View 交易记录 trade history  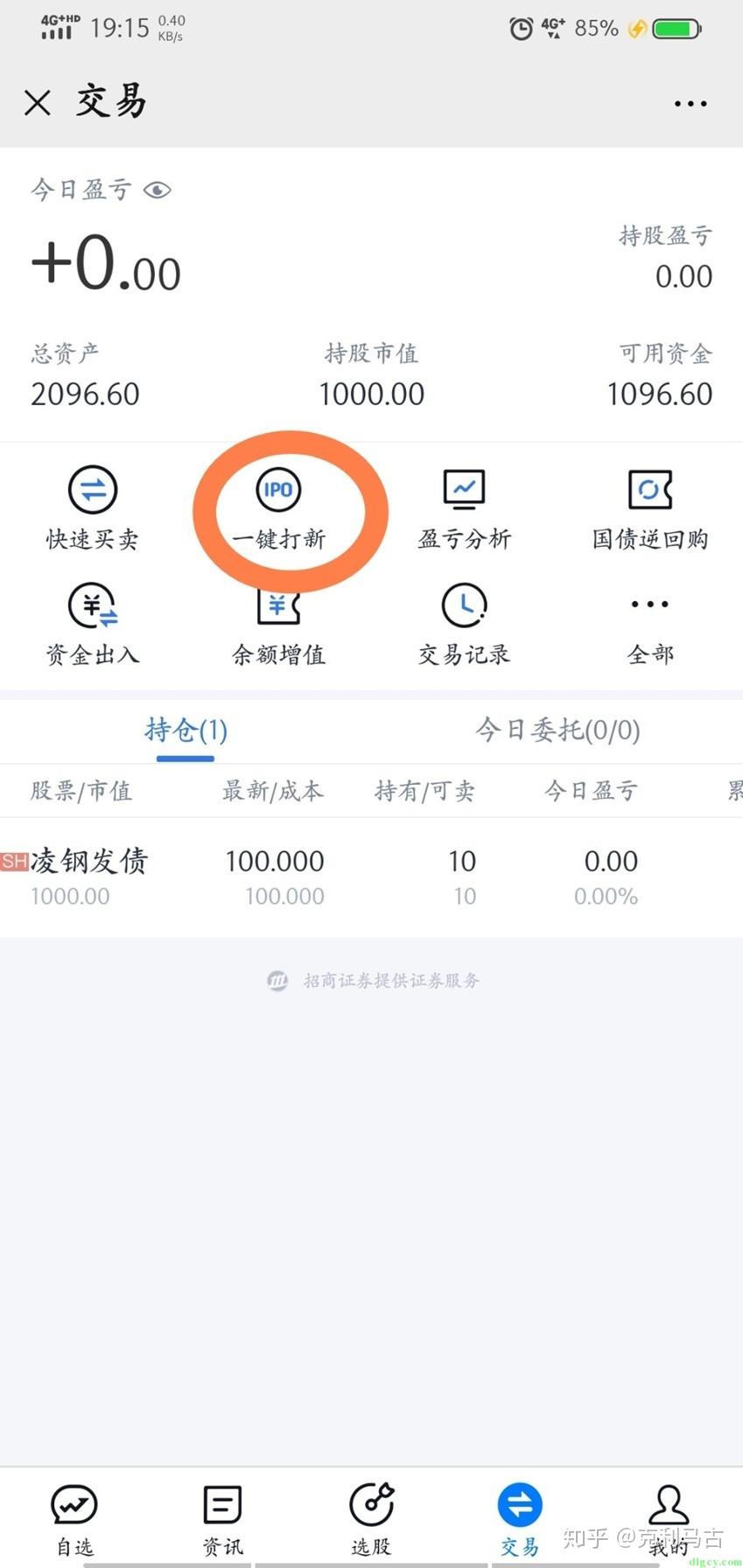point(464,623)
